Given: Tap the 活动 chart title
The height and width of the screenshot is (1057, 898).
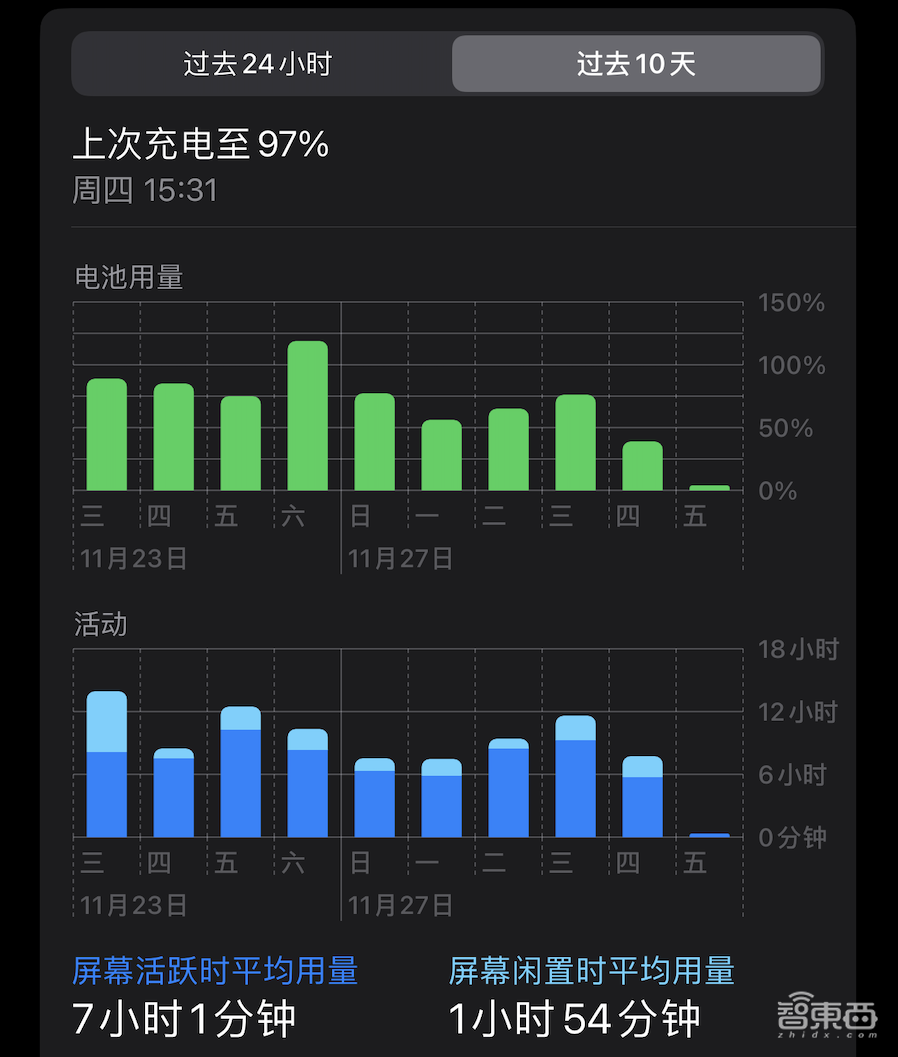Looking at the screenshot, I should [102, 624].
